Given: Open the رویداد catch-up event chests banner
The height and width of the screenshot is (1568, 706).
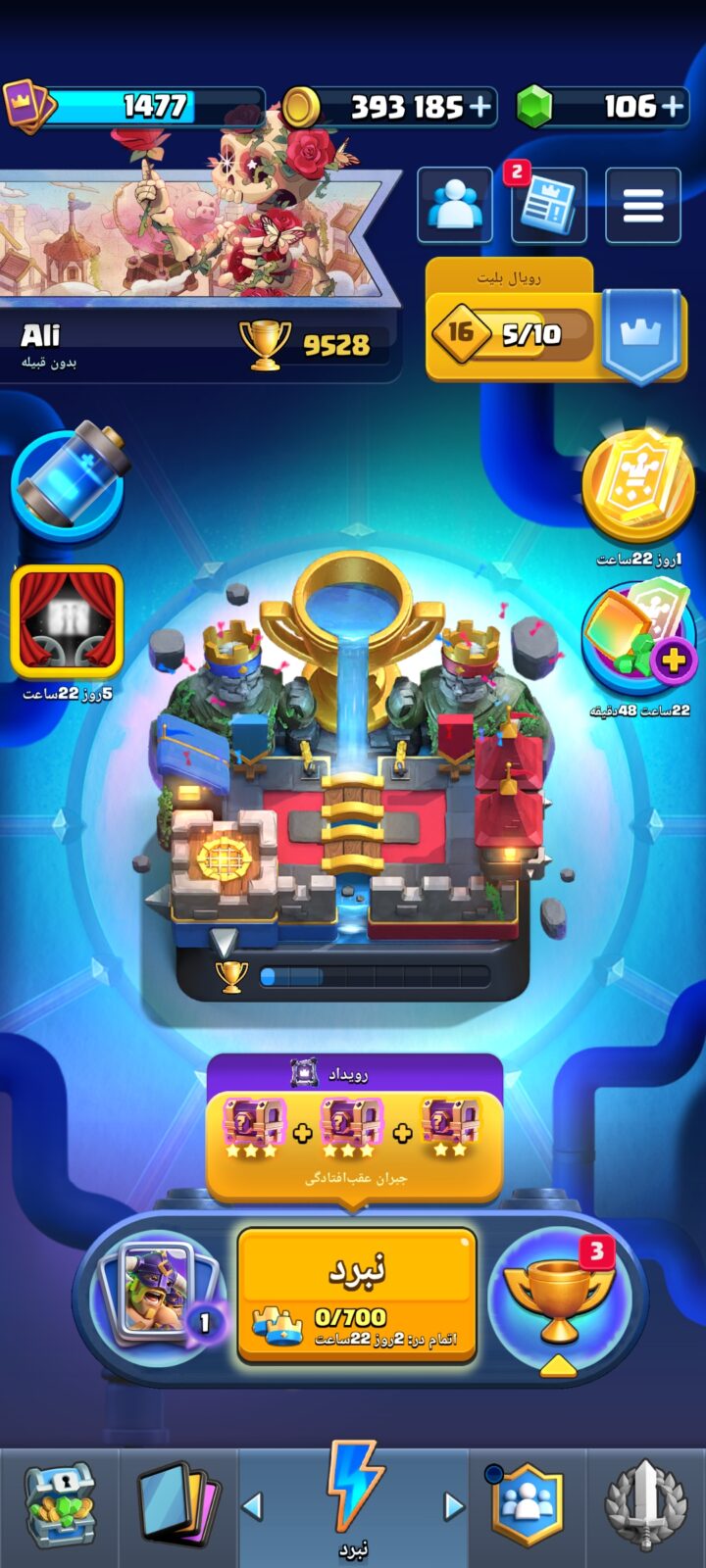Looking at the screenshot, I should 355,1129.
